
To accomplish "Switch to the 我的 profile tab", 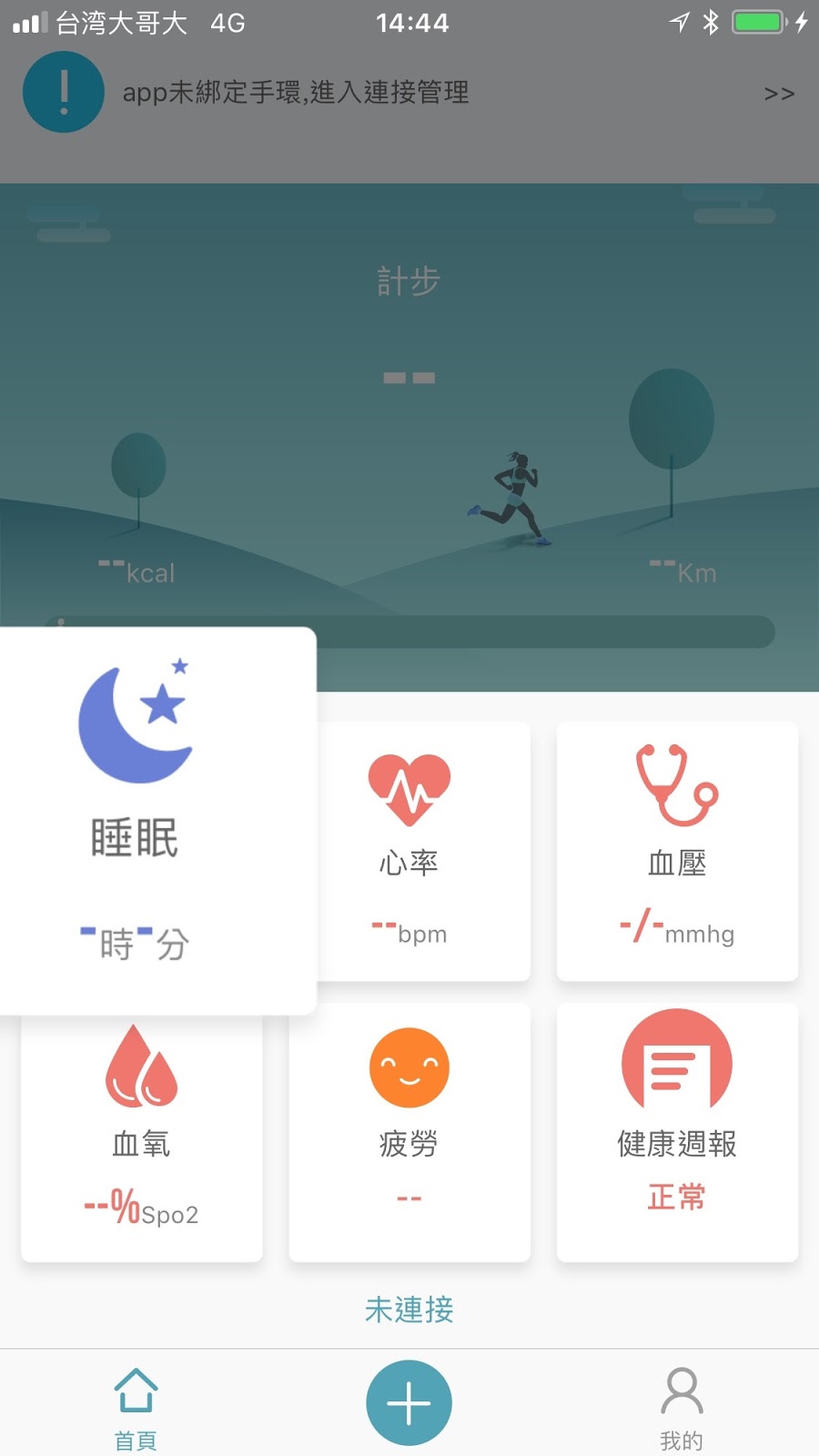I will click(x=681, y=1408).
